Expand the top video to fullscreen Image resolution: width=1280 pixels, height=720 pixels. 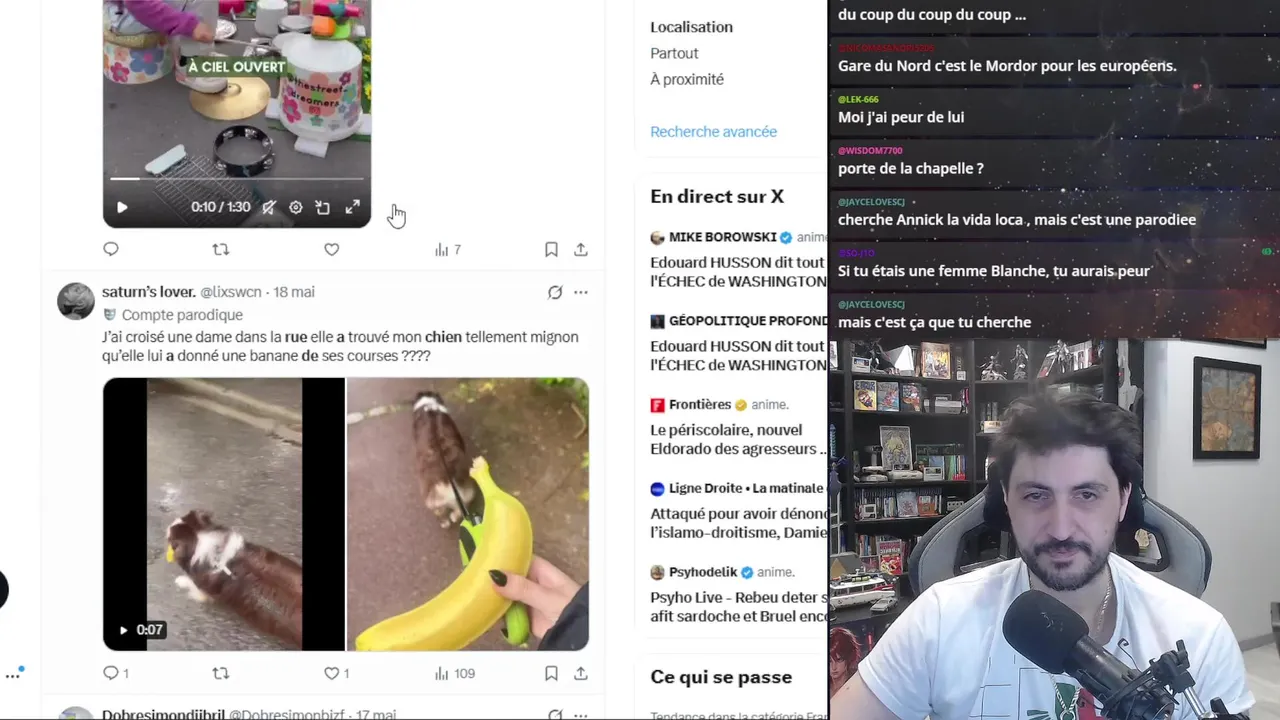(x=353, y=207)
